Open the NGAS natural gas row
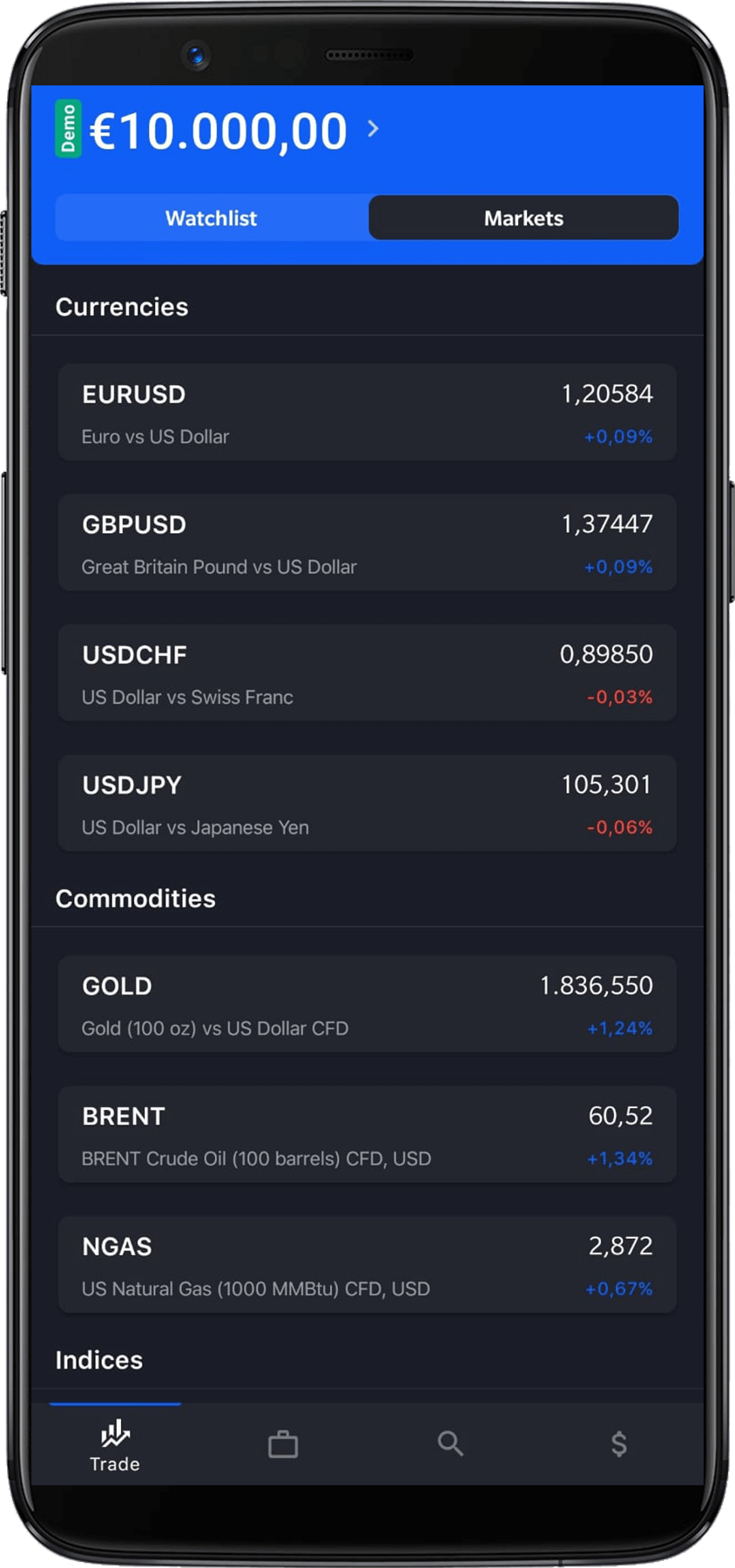This screenshot has height=1568, width=735. coord(367,1264)
